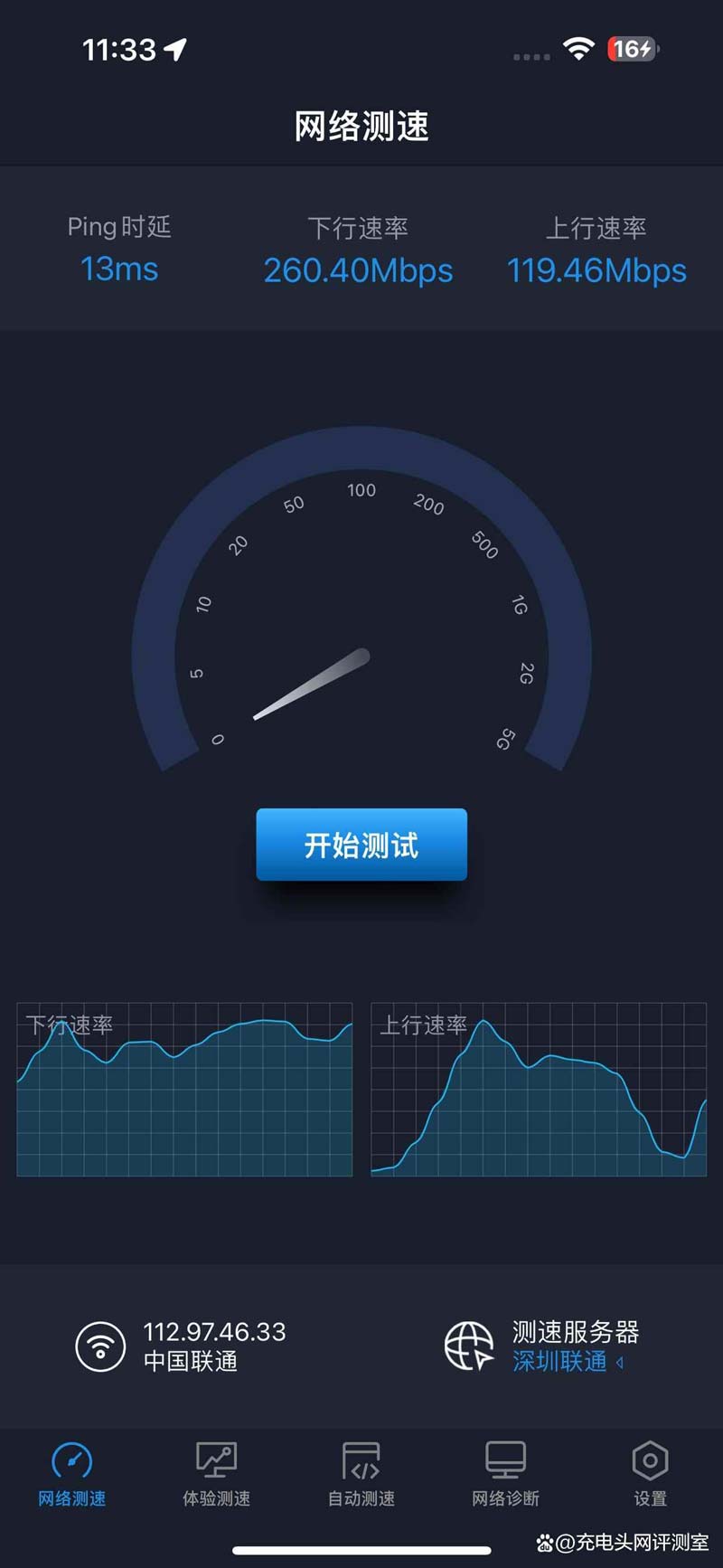Go to the 网络诊断 tab
Viewport: 723px width, 1568px height.
pyautogui.click(x=505, y=1474)
